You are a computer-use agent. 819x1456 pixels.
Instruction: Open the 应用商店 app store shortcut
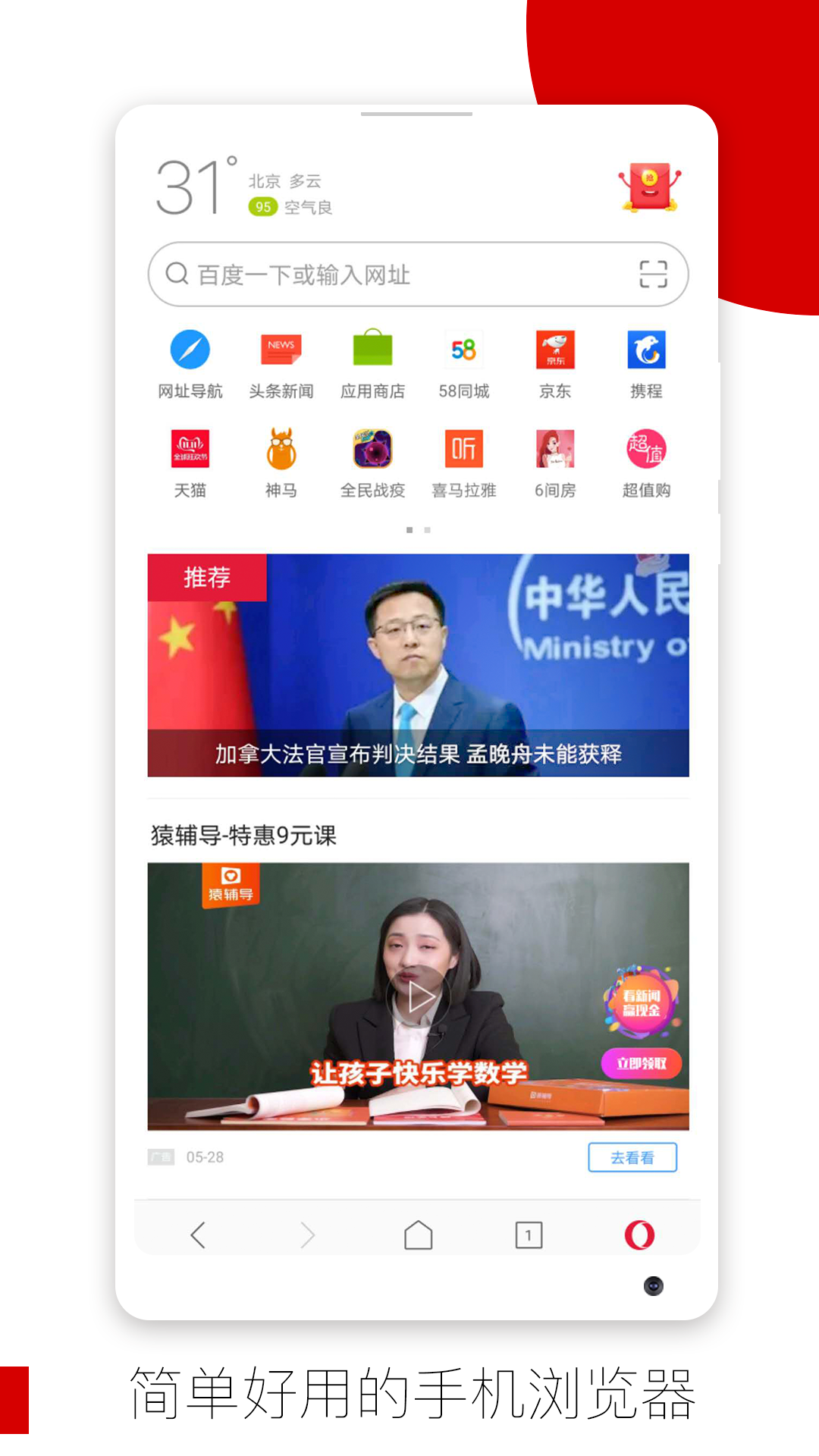[372, 350]
